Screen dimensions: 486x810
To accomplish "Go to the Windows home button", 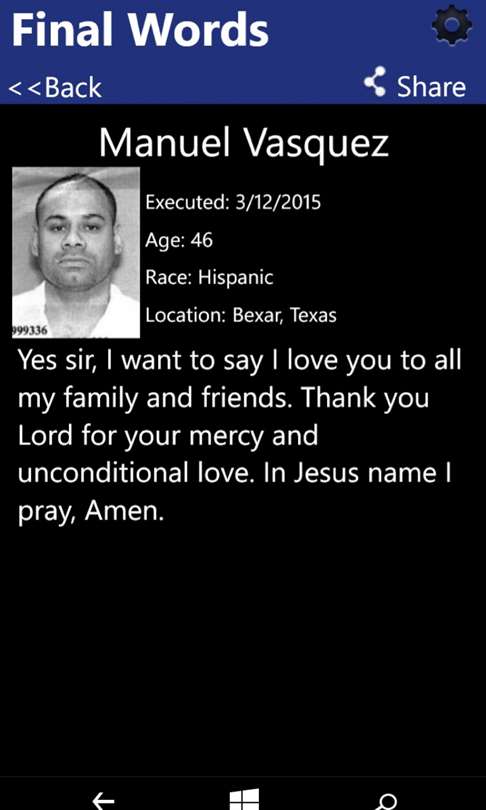I will 244,799.
